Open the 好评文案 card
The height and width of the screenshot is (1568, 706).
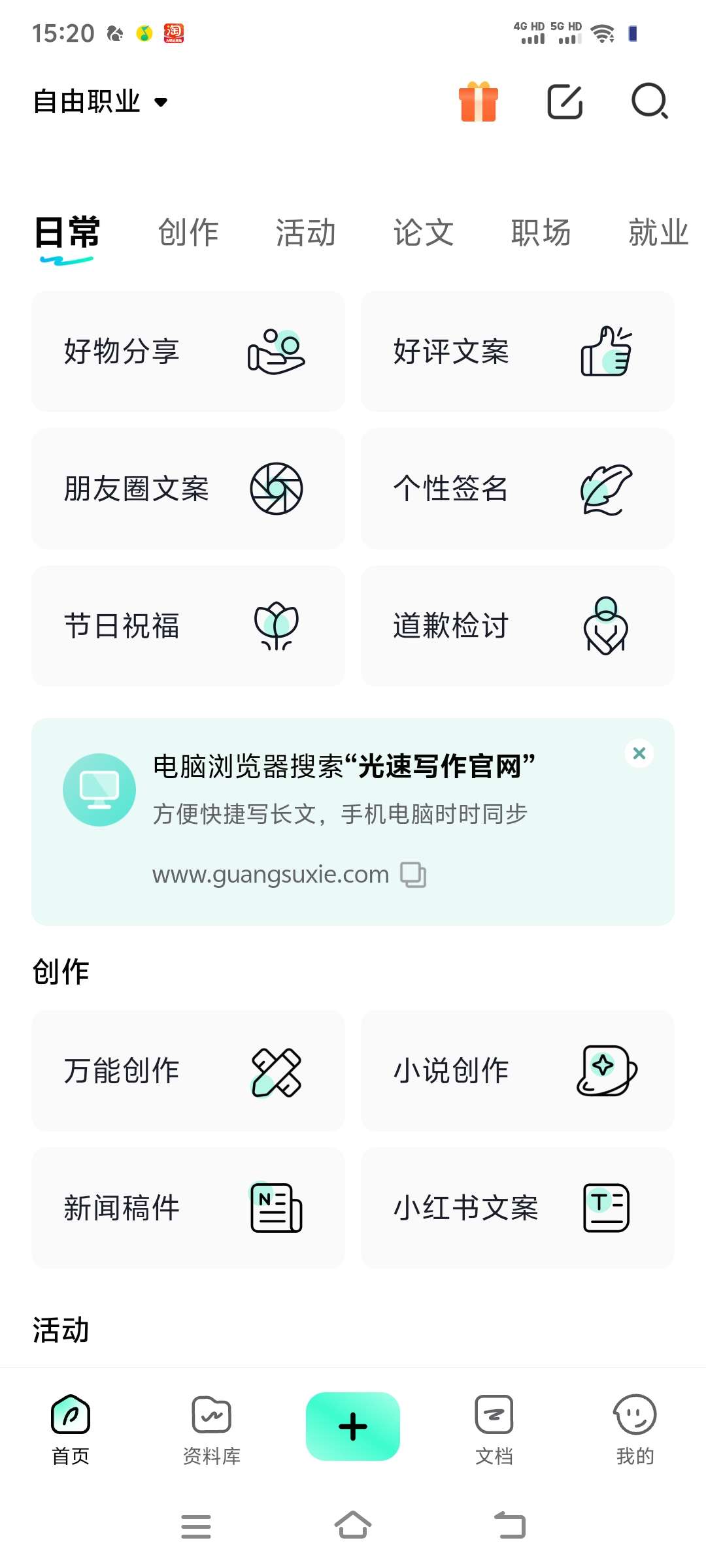pyautogui.click(x=518, y=351)
